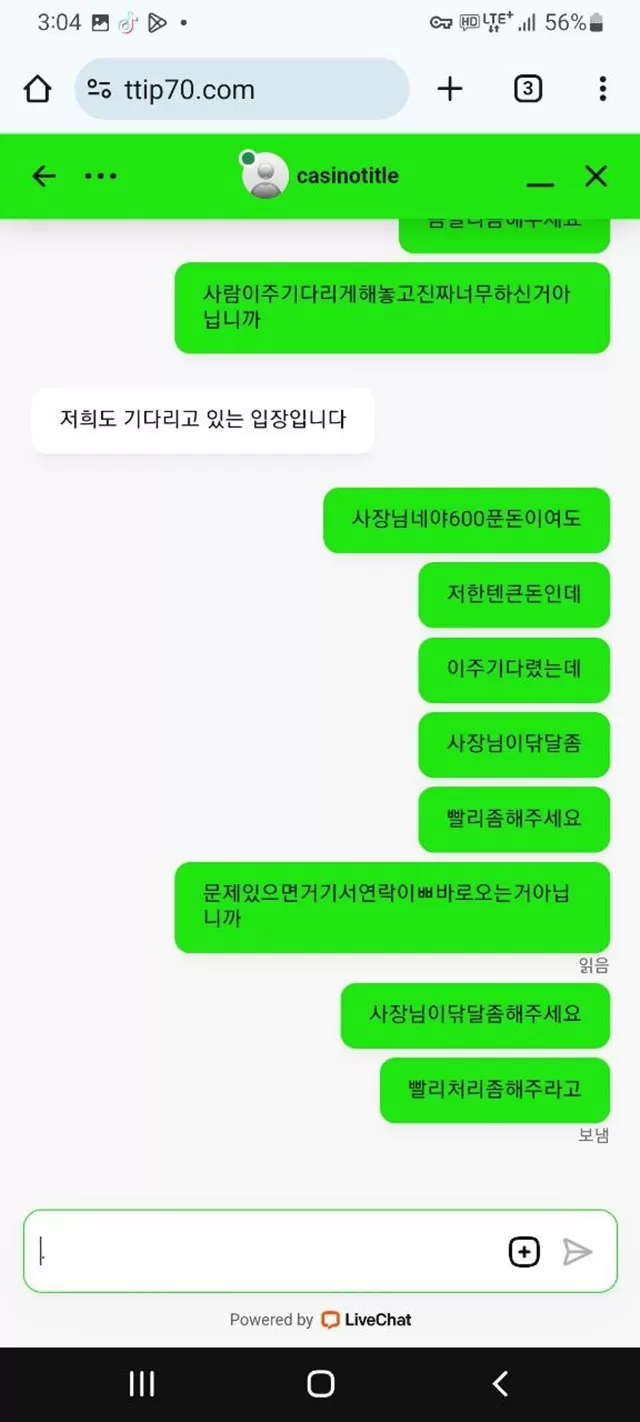Open a new browser tab
640x1422 pixels.
click(450, 89)
